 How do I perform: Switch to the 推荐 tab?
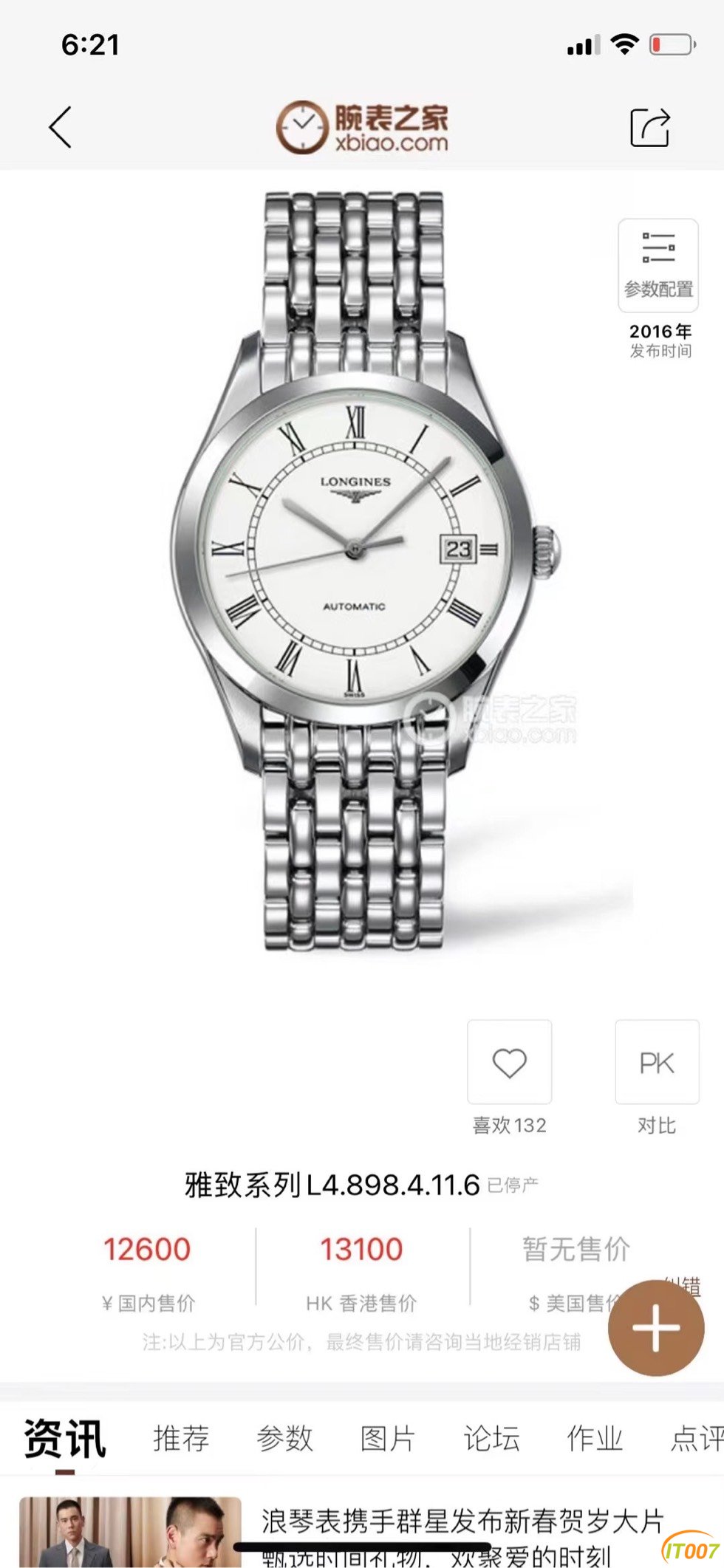coord(181,1438)
